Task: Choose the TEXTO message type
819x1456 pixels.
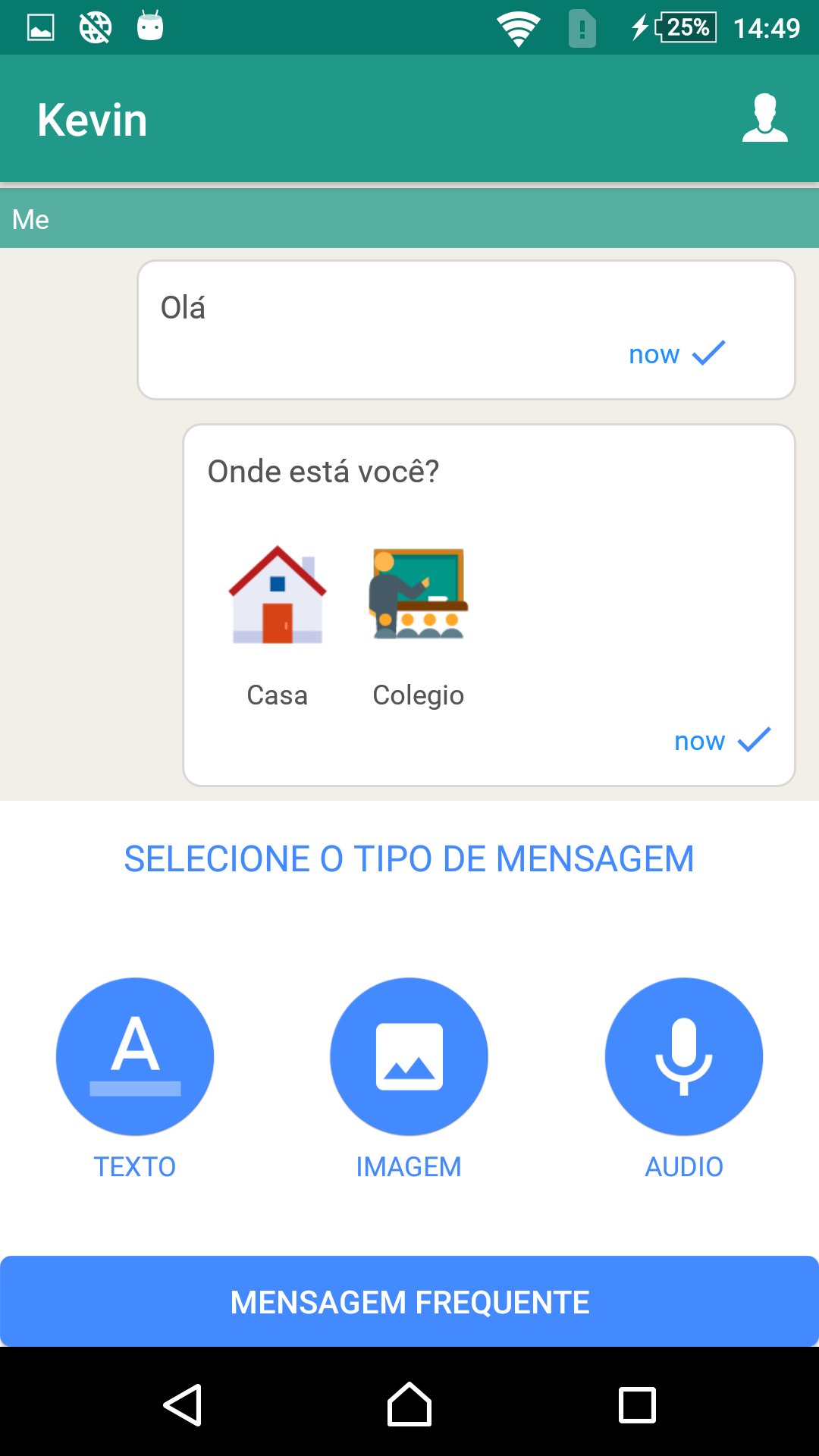Action: (x=135, y=1056)
